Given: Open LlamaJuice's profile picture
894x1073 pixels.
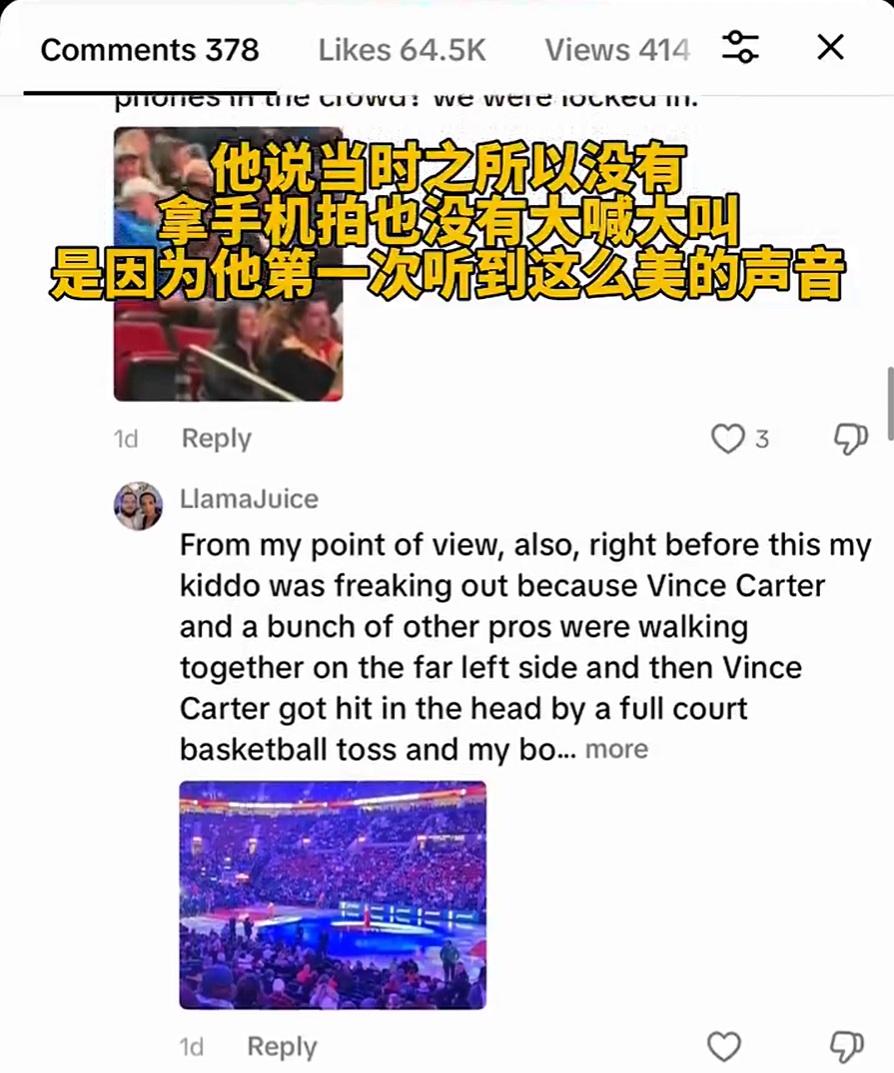Looking at the screenshot, I should 138,506.
